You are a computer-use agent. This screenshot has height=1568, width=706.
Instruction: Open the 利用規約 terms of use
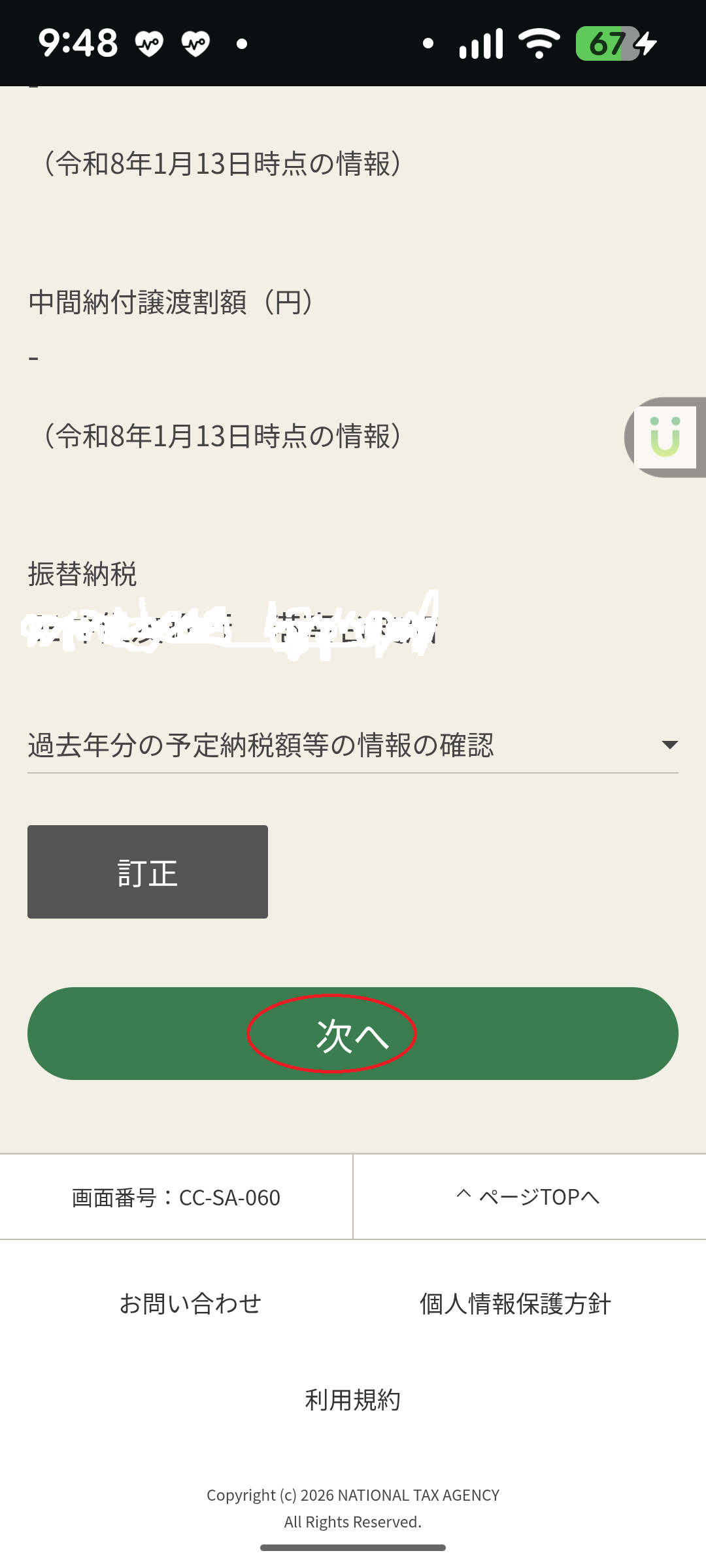pyautogui.click(x=352, y=1400)
